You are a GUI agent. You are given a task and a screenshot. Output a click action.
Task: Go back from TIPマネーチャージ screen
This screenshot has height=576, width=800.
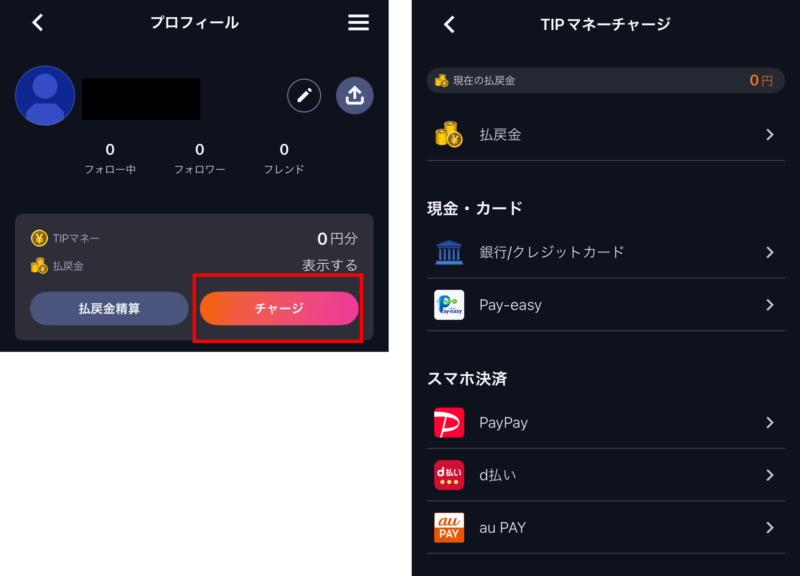coord(449,25)
